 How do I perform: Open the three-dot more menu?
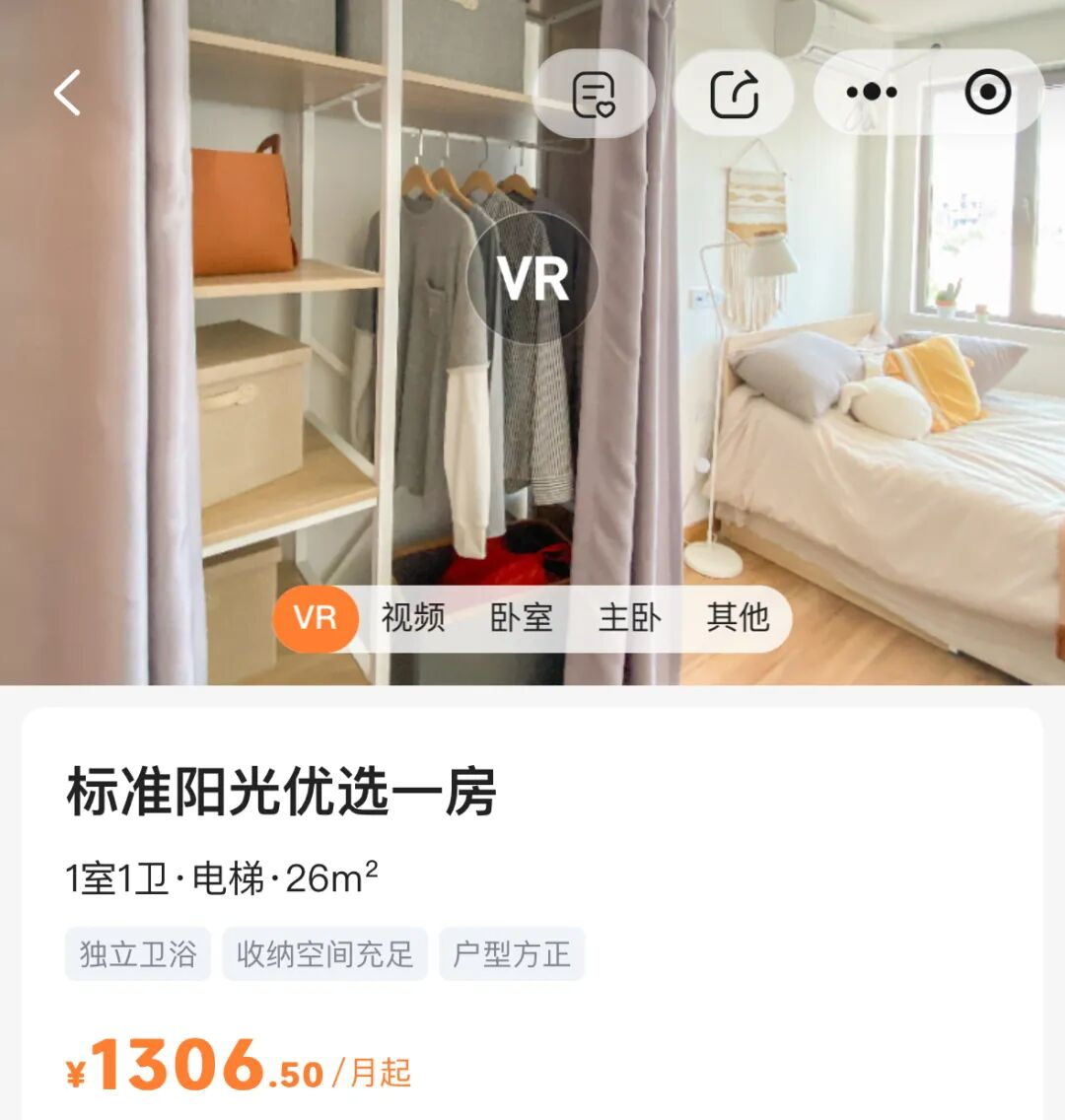coord(872,93)
